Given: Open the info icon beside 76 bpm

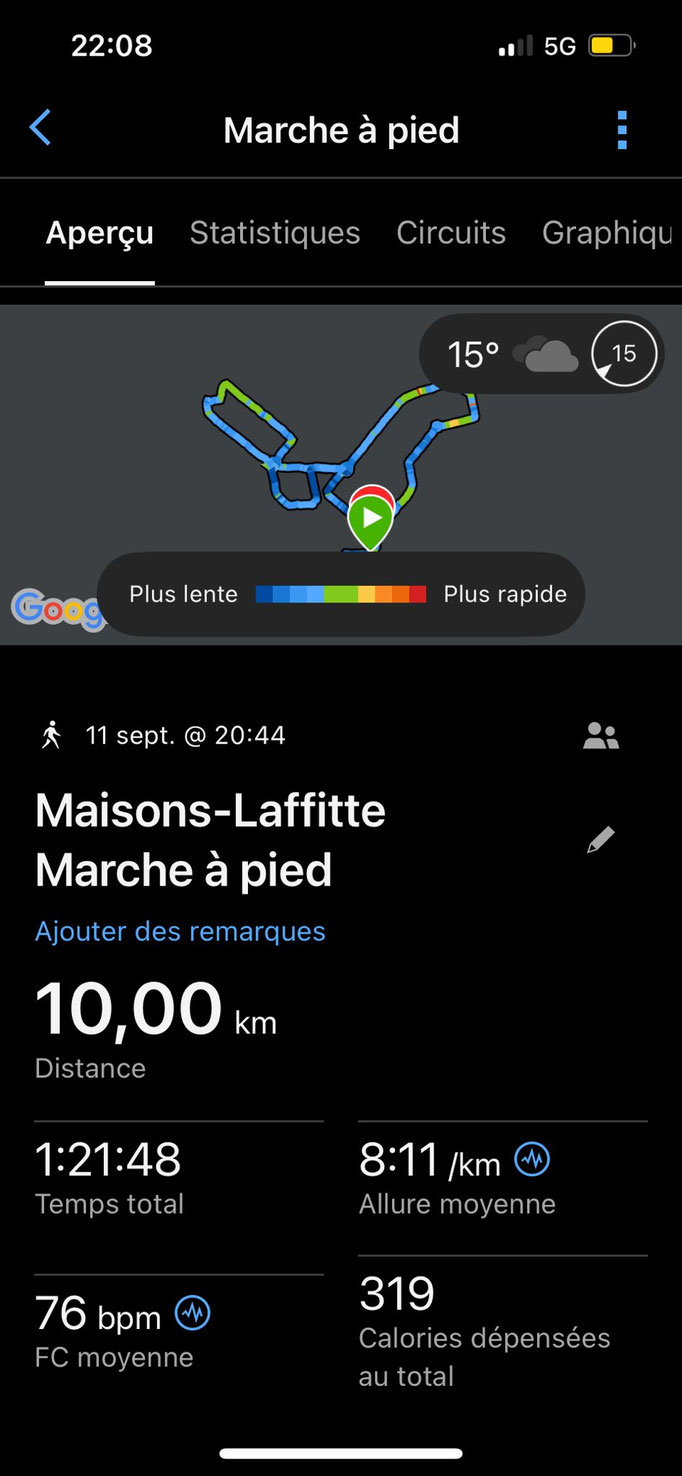Looking at the screenshot, I should pos(193,1313).
